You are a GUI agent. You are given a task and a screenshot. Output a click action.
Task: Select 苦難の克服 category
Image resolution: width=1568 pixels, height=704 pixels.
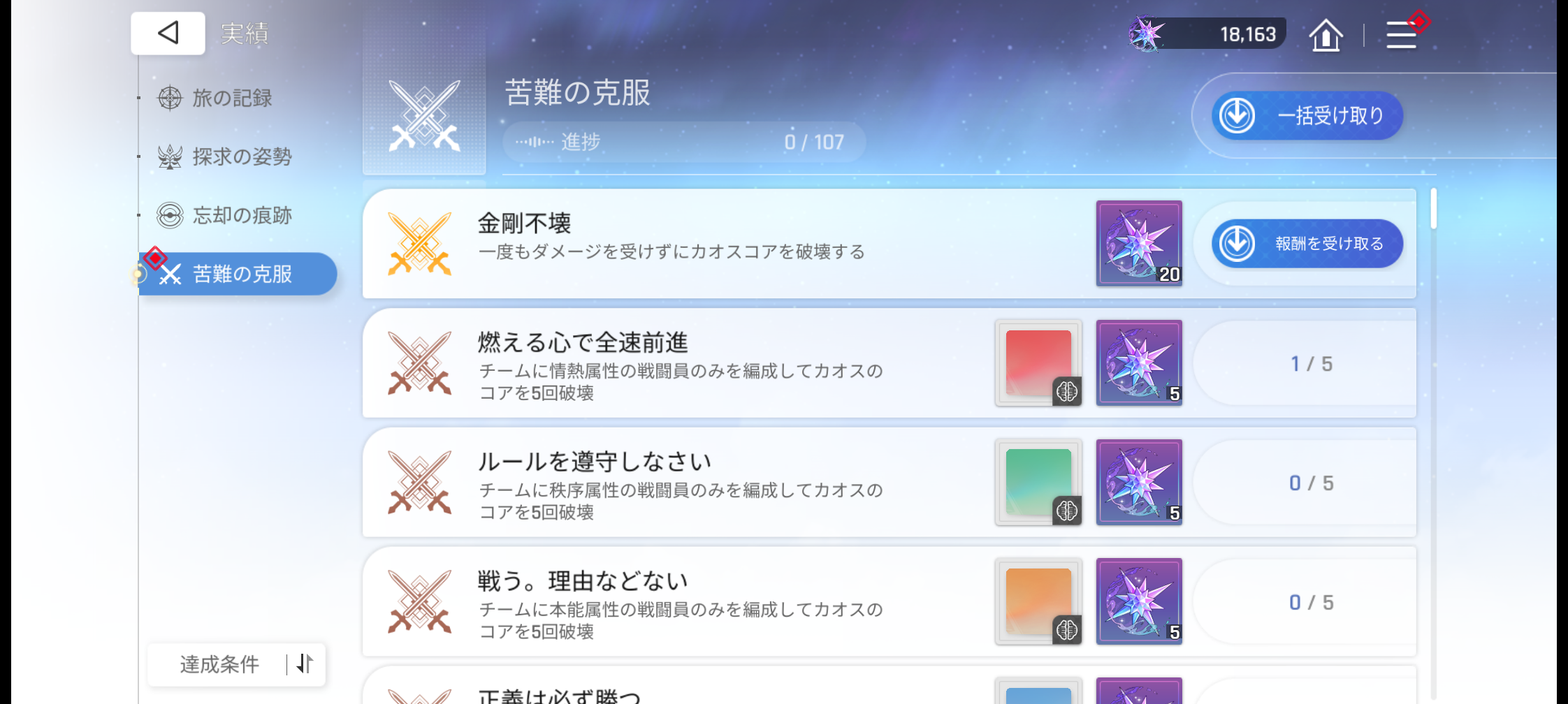coord(238,274)
